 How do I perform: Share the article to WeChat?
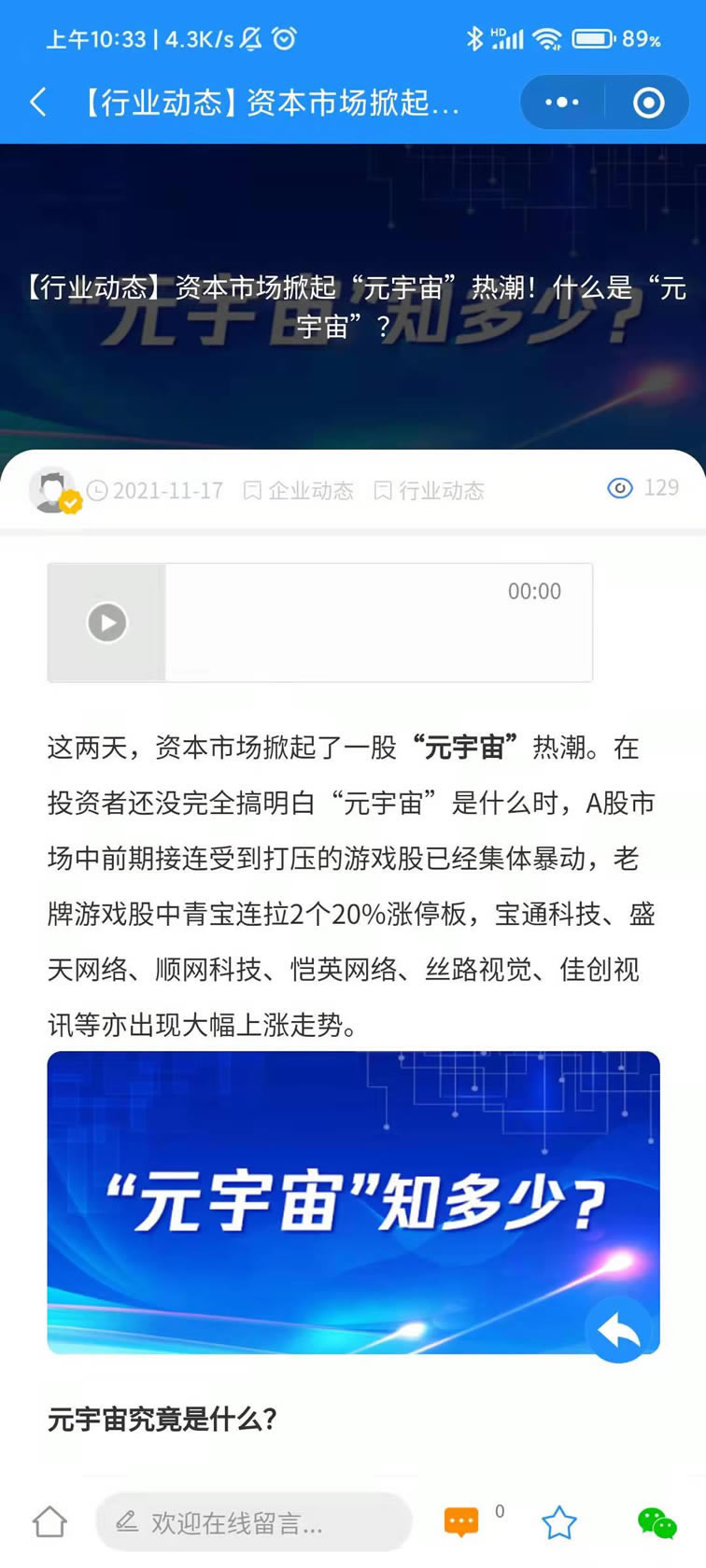657,1522
